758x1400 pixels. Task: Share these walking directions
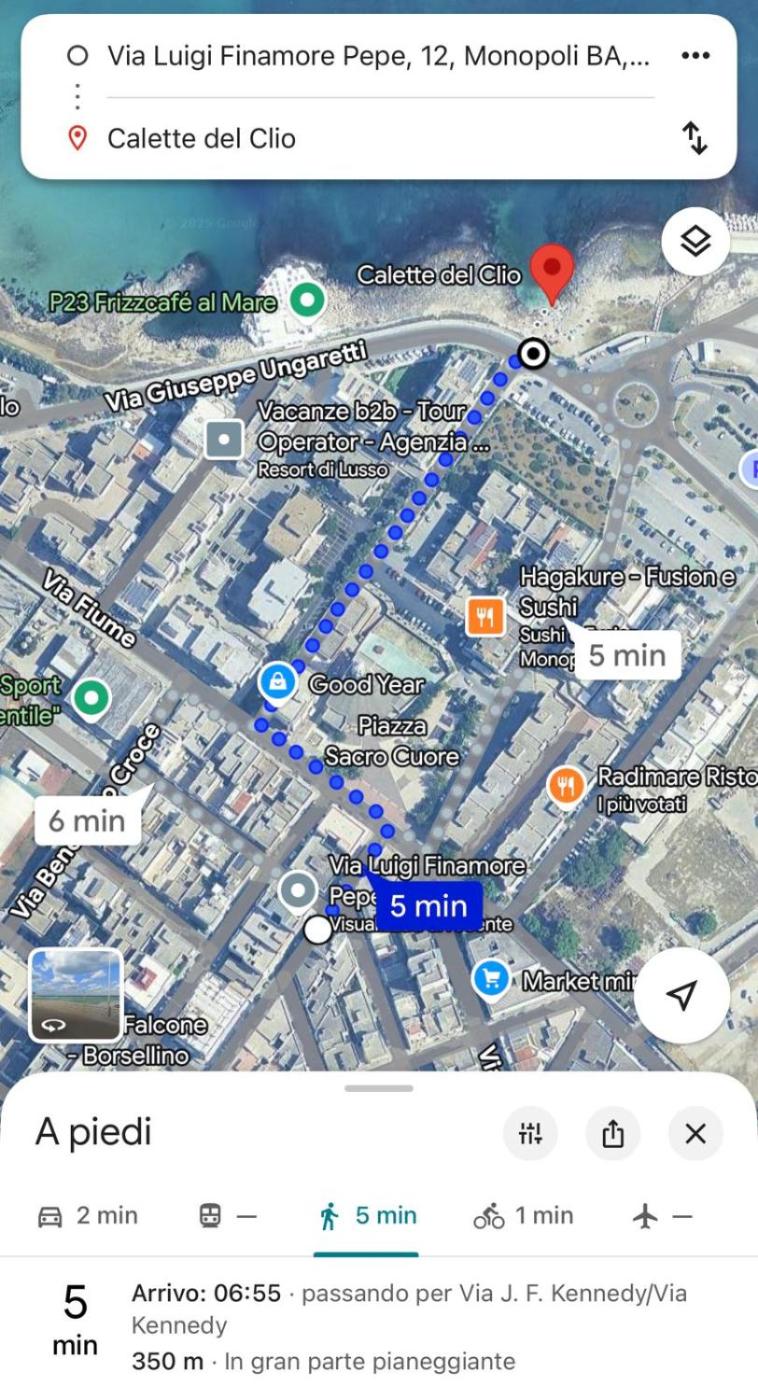(x=613, y=1133)
